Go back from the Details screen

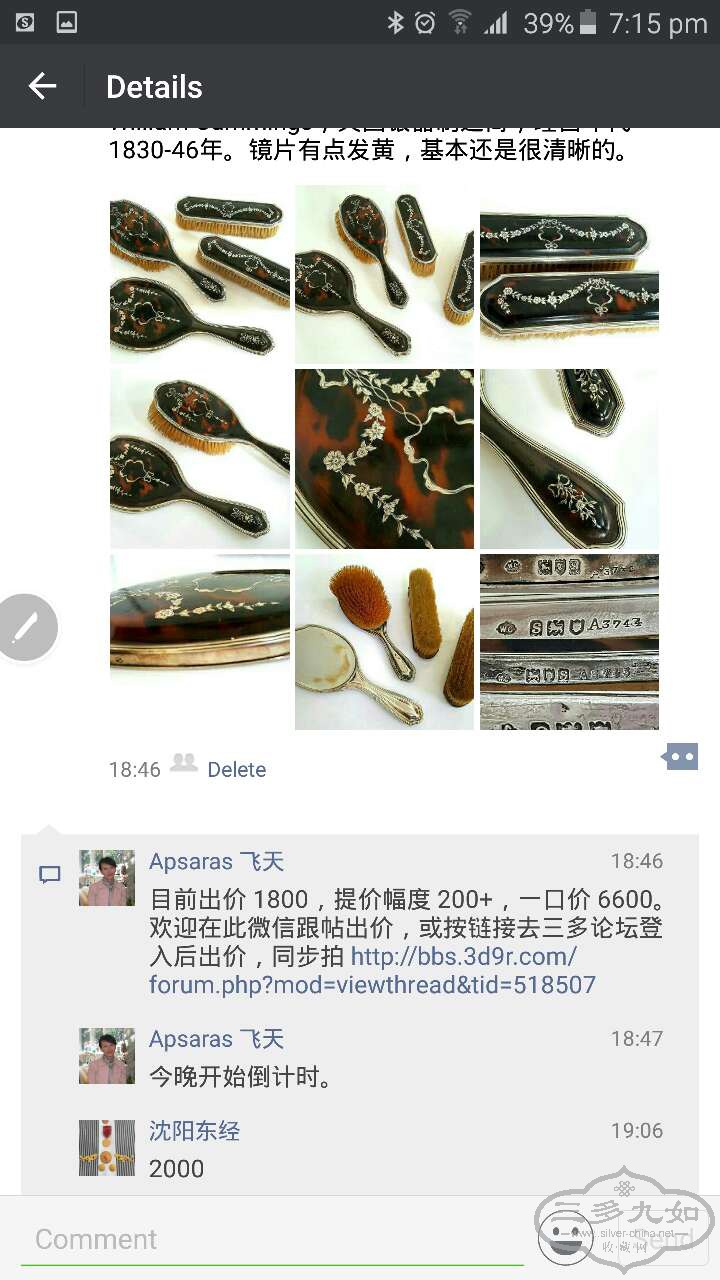(x=42, y=87)
